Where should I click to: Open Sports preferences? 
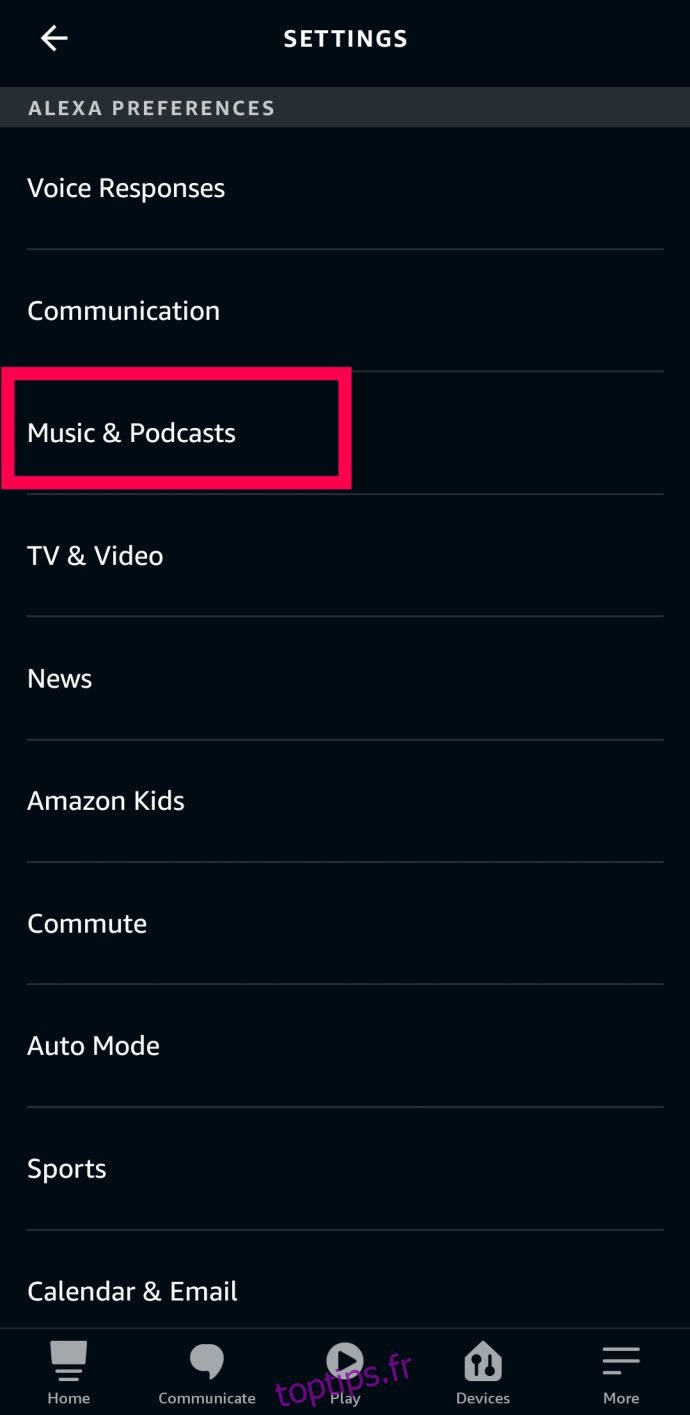click(67, 1169)
